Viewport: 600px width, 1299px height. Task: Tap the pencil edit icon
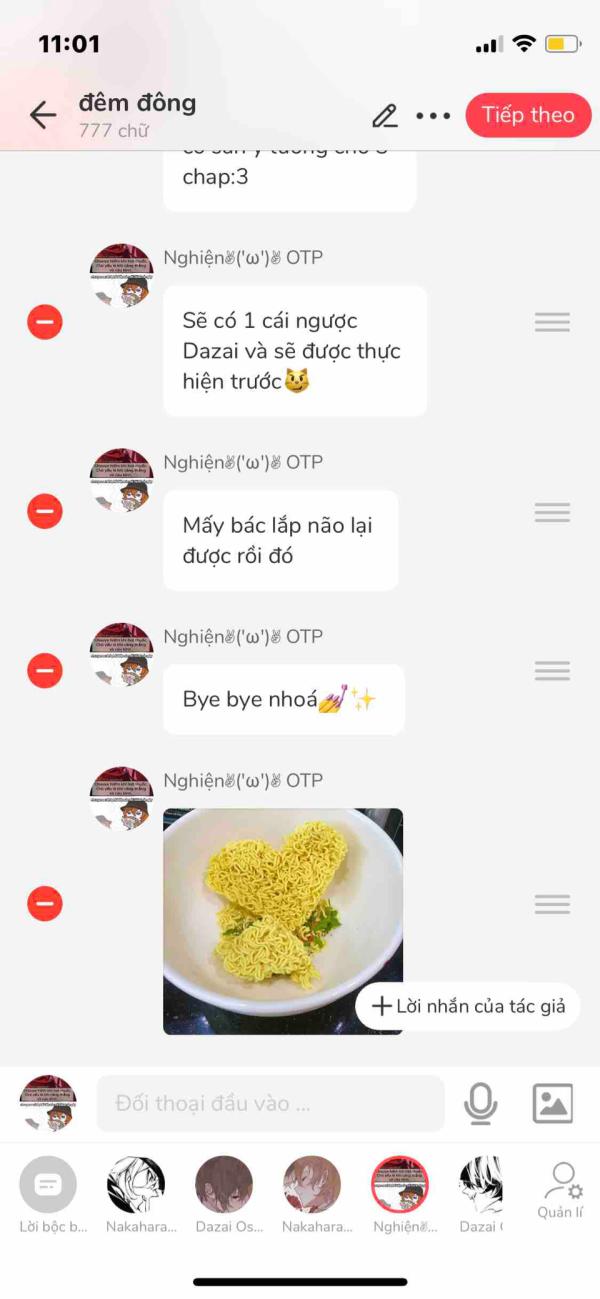pyautogui.click(x=385, y=116)
